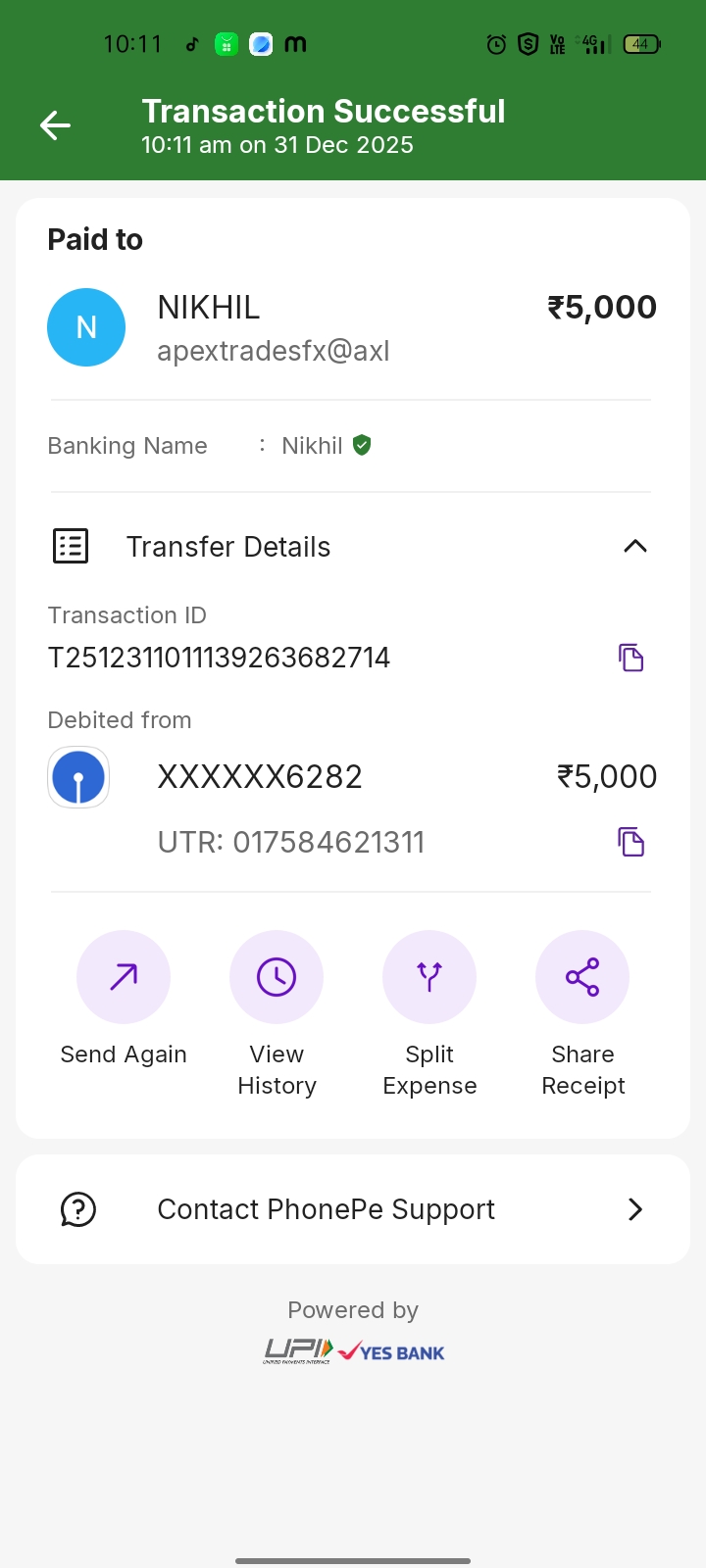Copy the UTR number

(630, 842)
